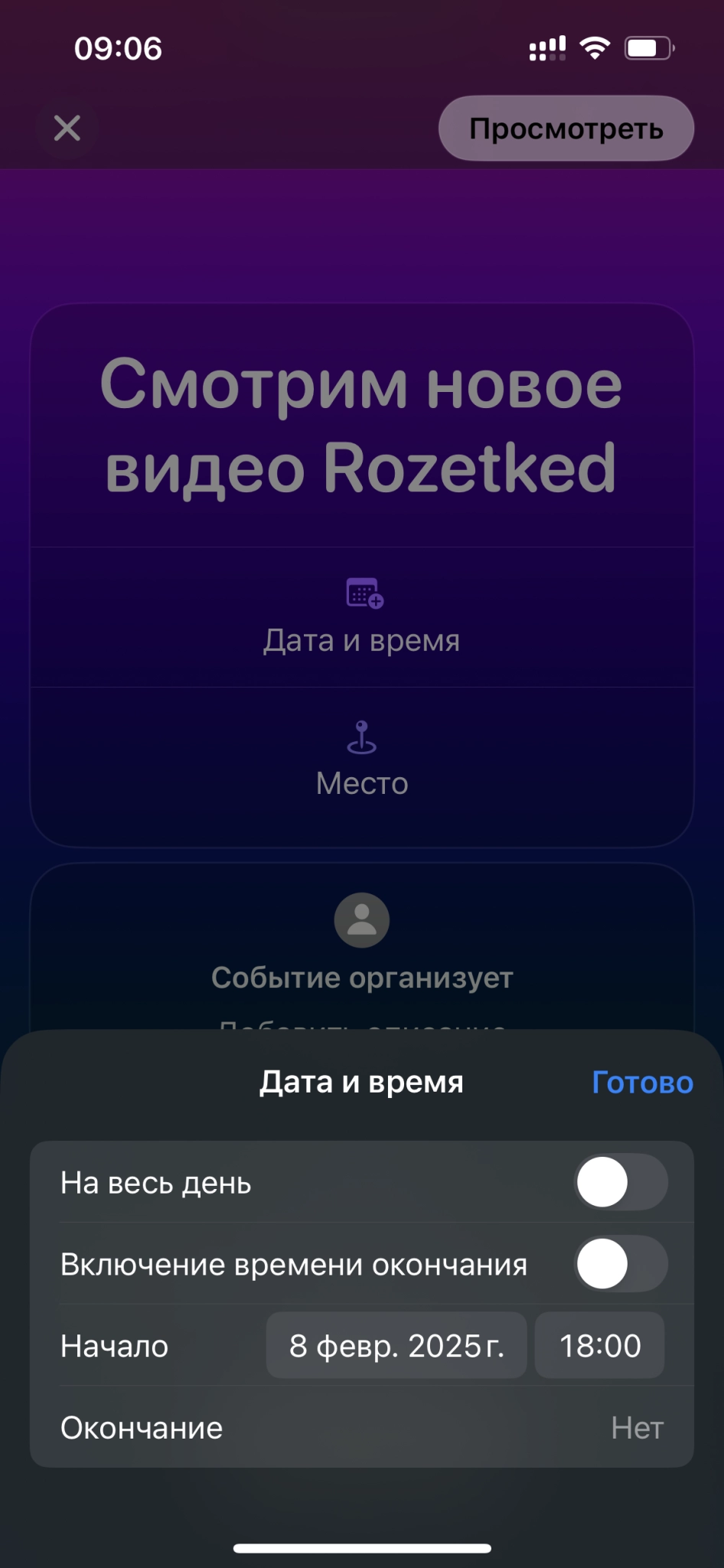Turn on Включение времени окончания
The height and width of the screenshot is (1568, 724).
[620, 1264]
